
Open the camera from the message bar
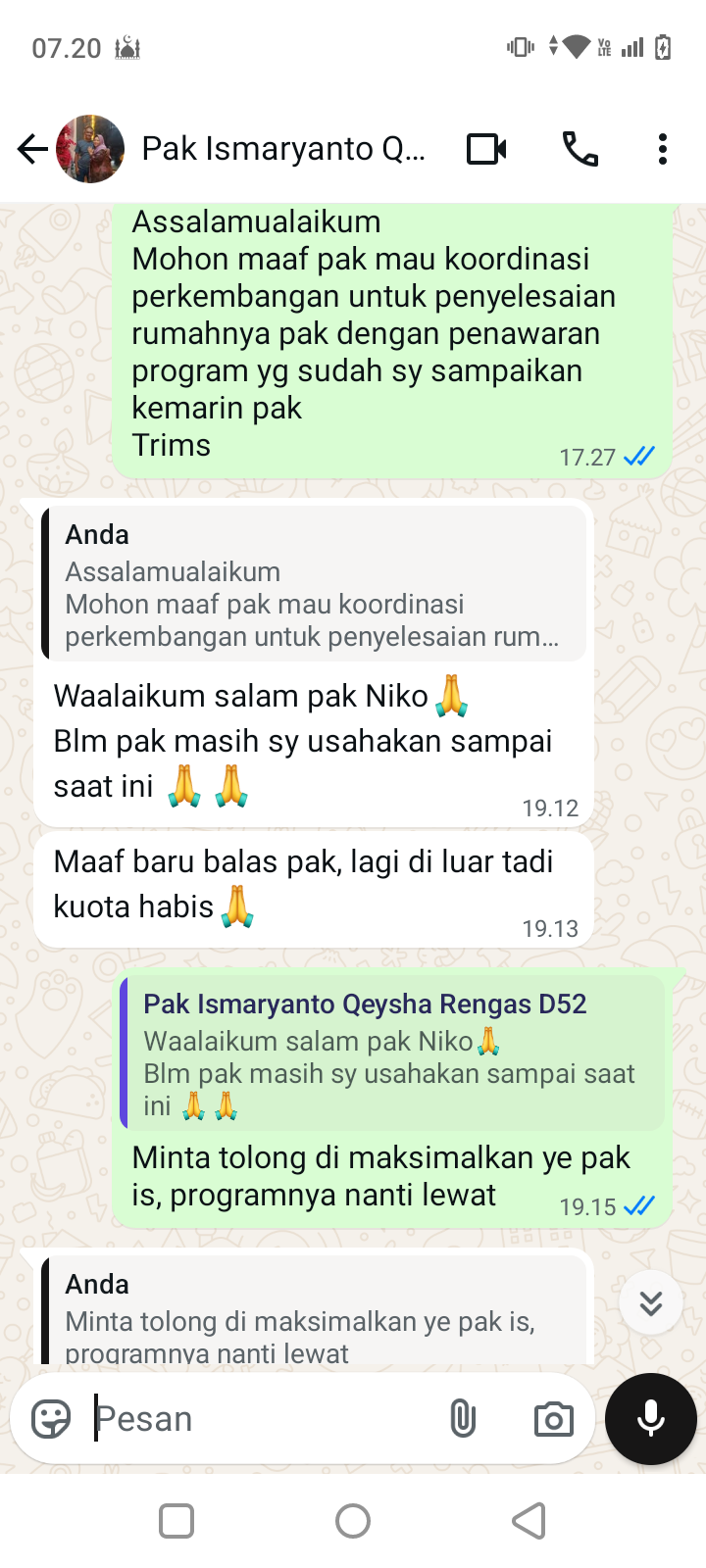553,1418
